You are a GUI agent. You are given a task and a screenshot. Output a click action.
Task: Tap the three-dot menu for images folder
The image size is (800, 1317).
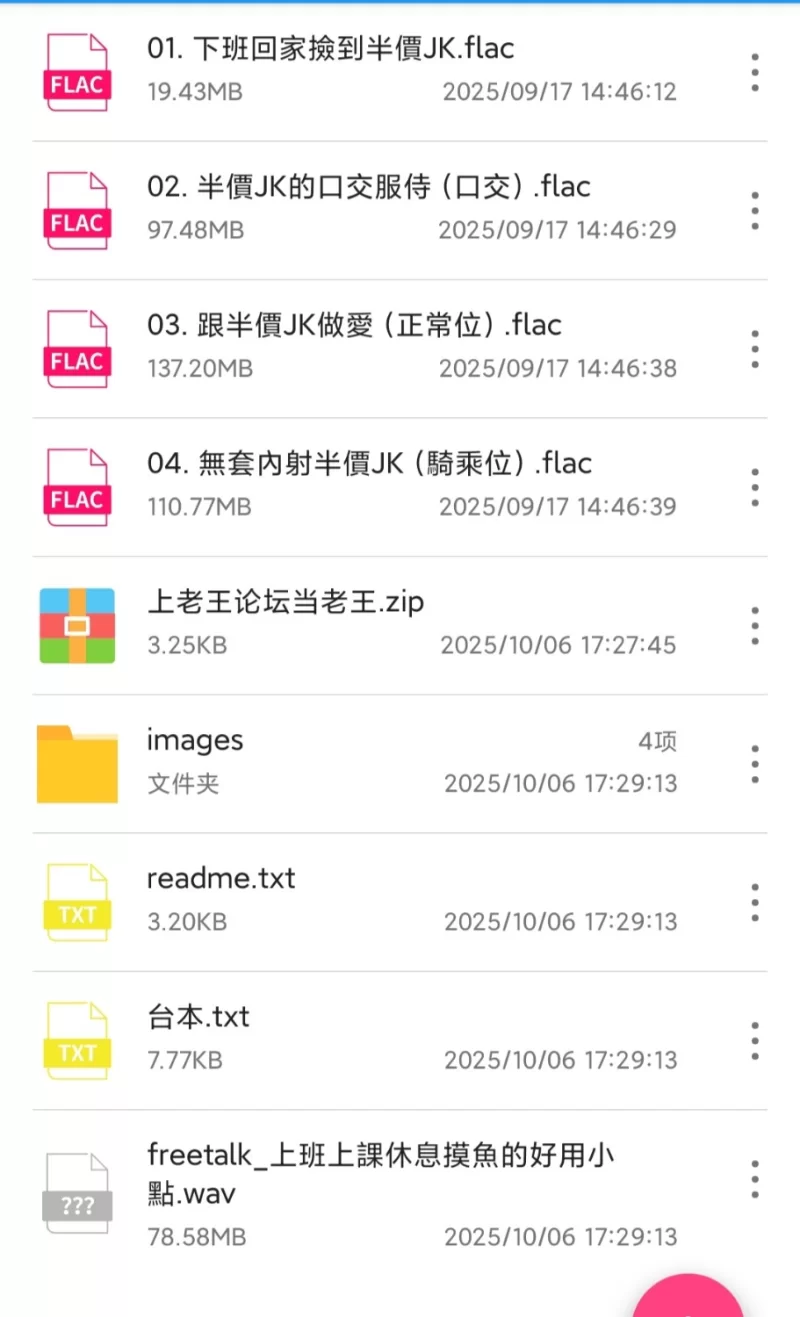click(x=755, y=764)
